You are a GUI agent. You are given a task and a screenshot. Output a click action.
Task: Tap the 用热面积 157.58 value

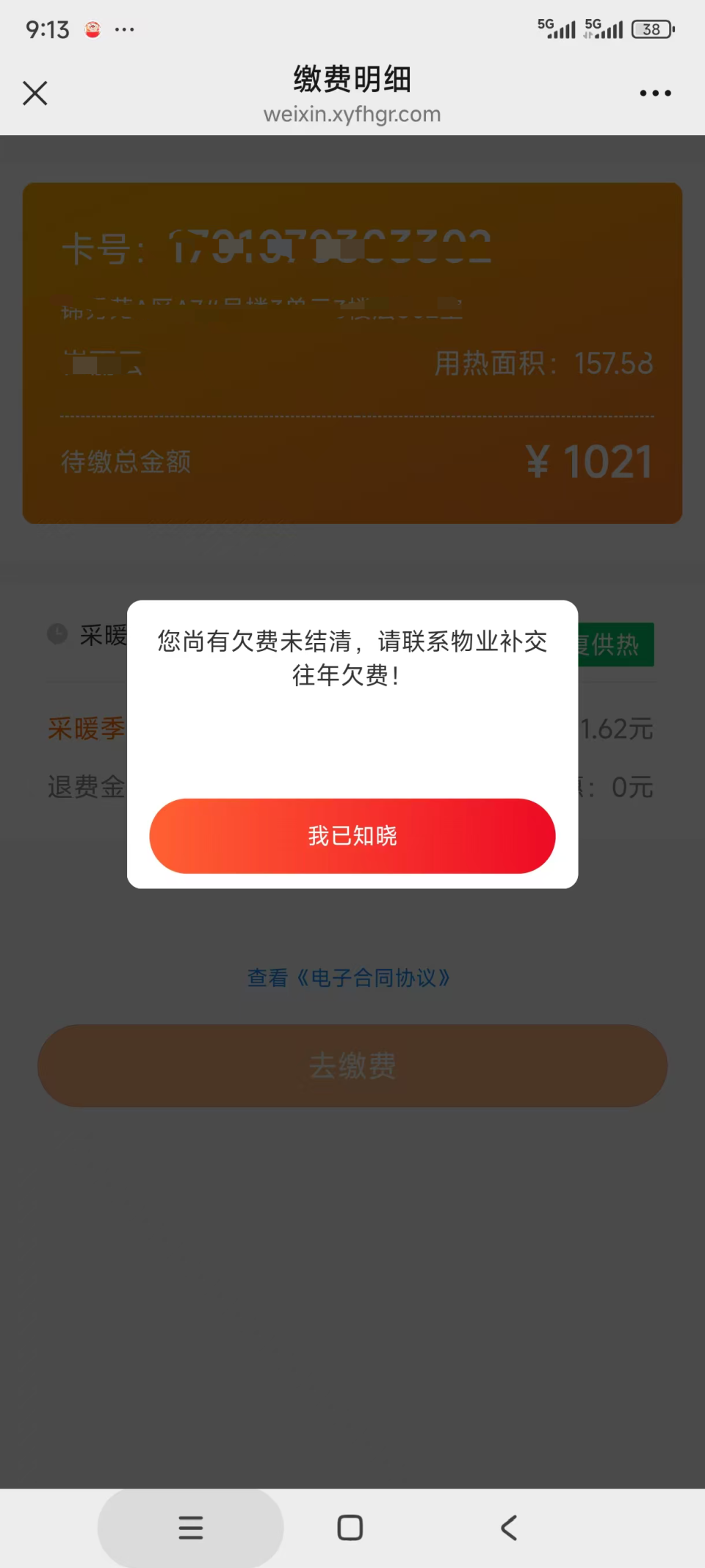point(542,363)
